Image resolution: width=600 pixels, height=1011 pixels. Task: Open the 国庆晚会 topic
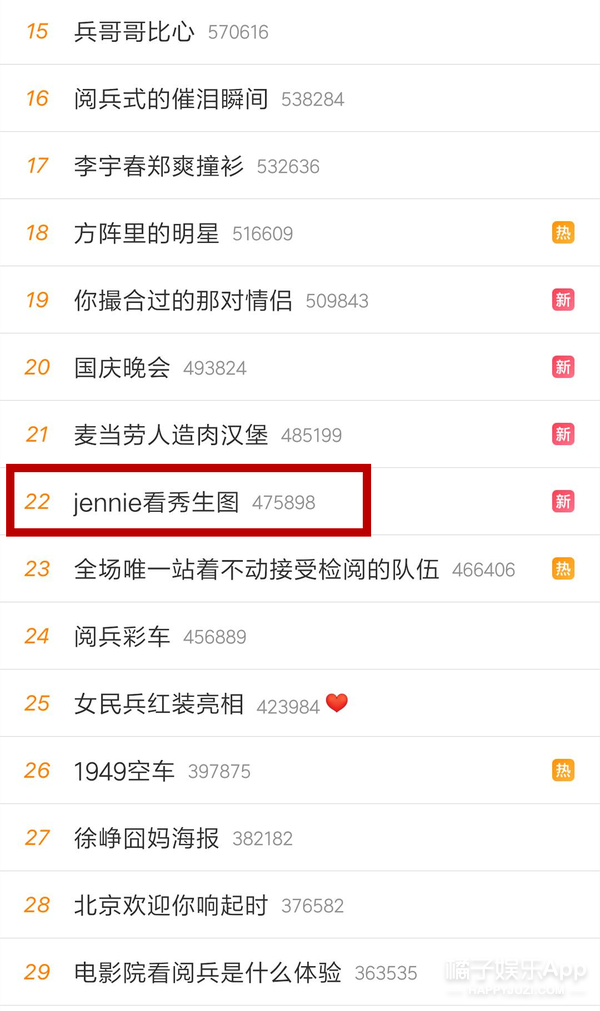(300, 367)
